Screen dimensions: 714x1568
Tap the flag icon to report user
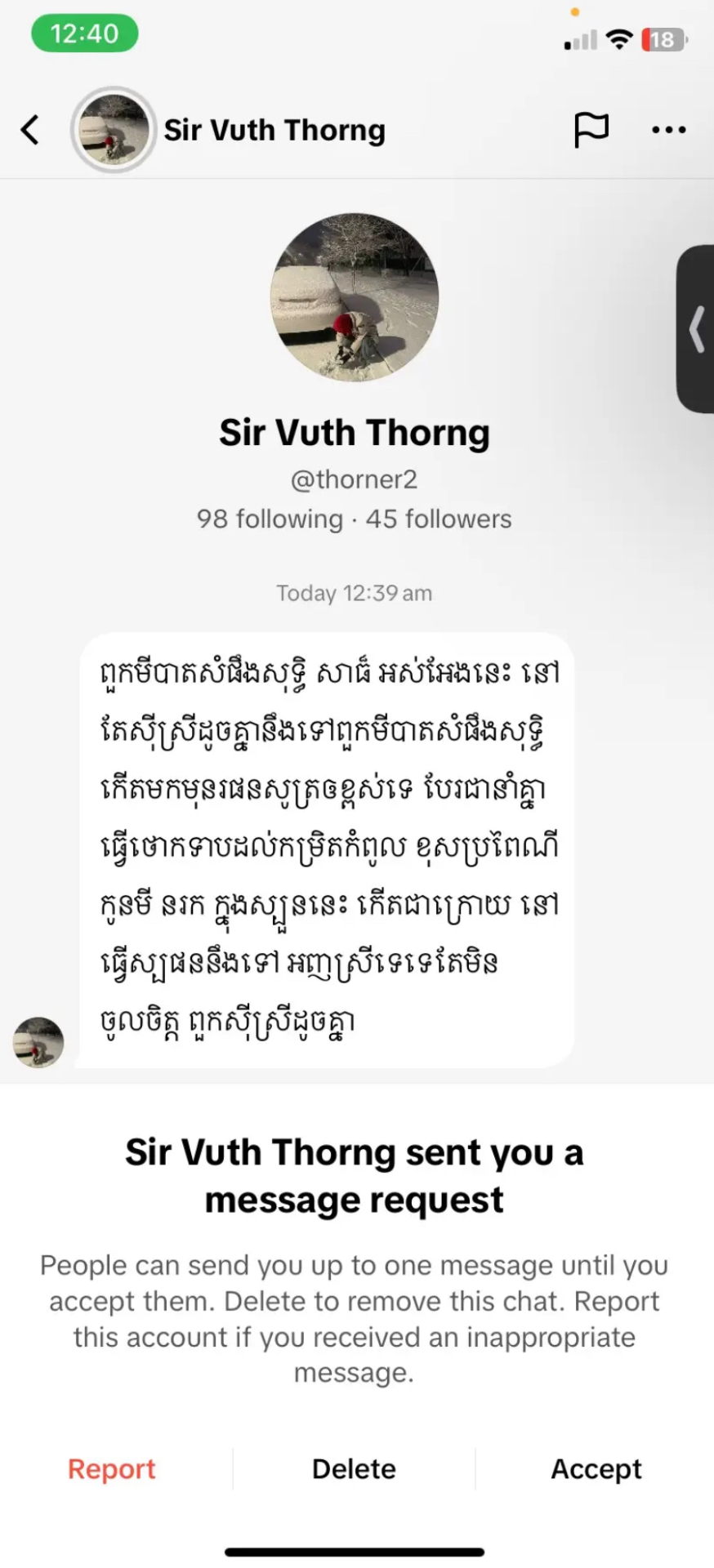click(x=591, y=130)
